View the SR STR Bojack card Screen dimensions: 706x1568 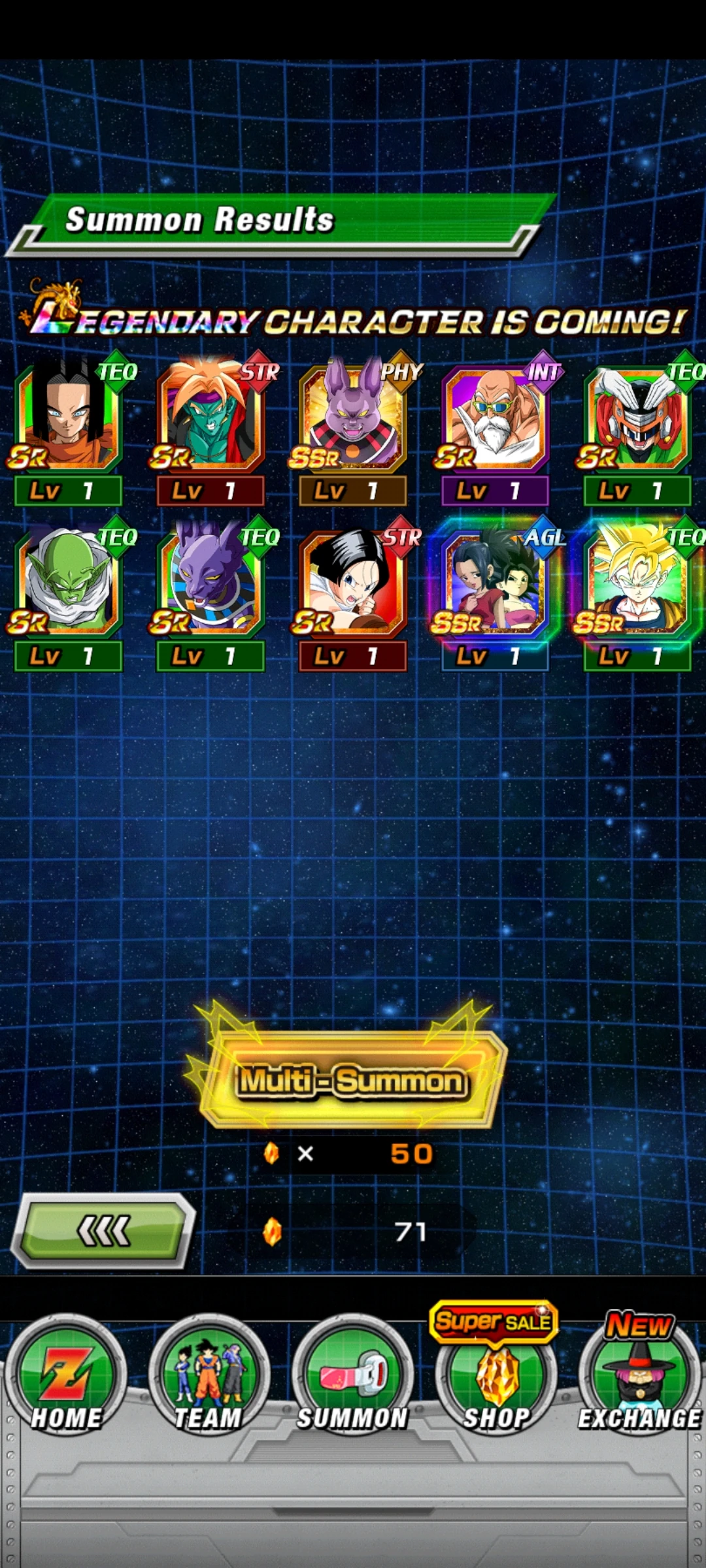[210, 419]
